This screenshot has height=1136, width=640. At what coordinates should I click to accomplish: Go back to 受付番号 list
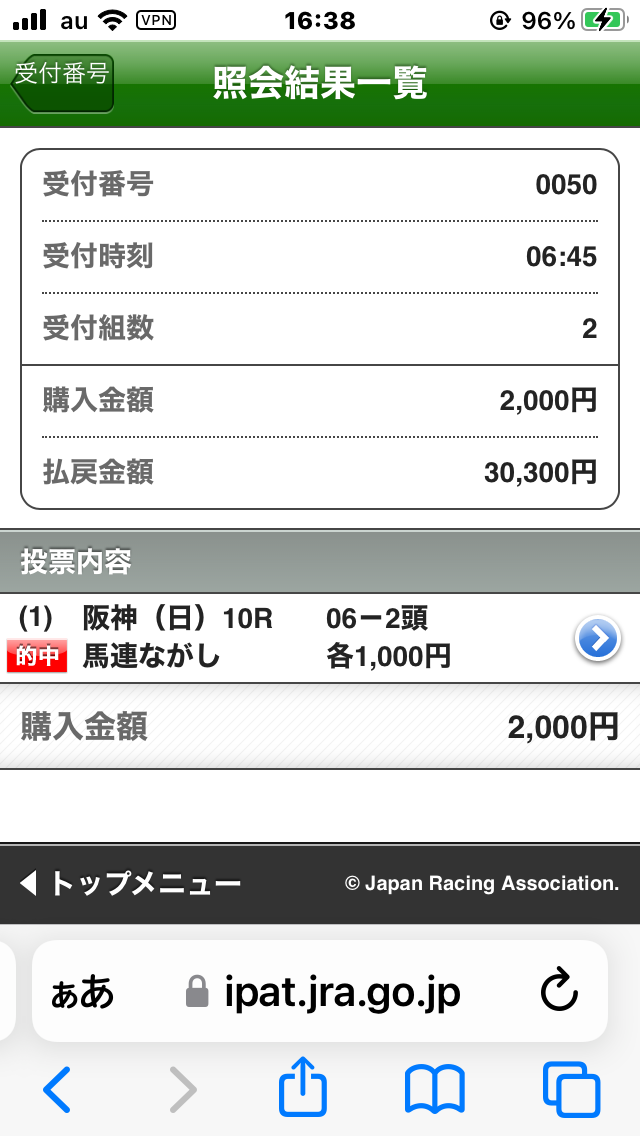[62, 82]
